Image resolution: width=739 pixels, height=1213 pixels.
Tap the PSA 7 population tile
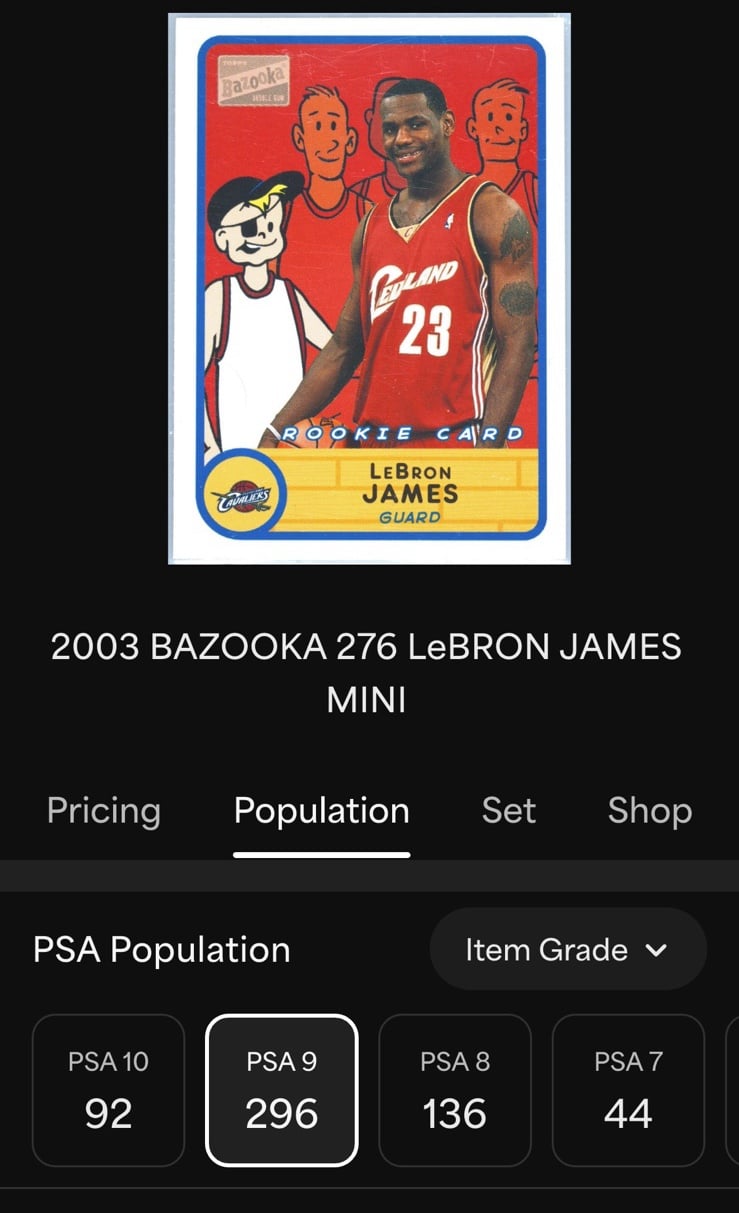(628, 1090)
